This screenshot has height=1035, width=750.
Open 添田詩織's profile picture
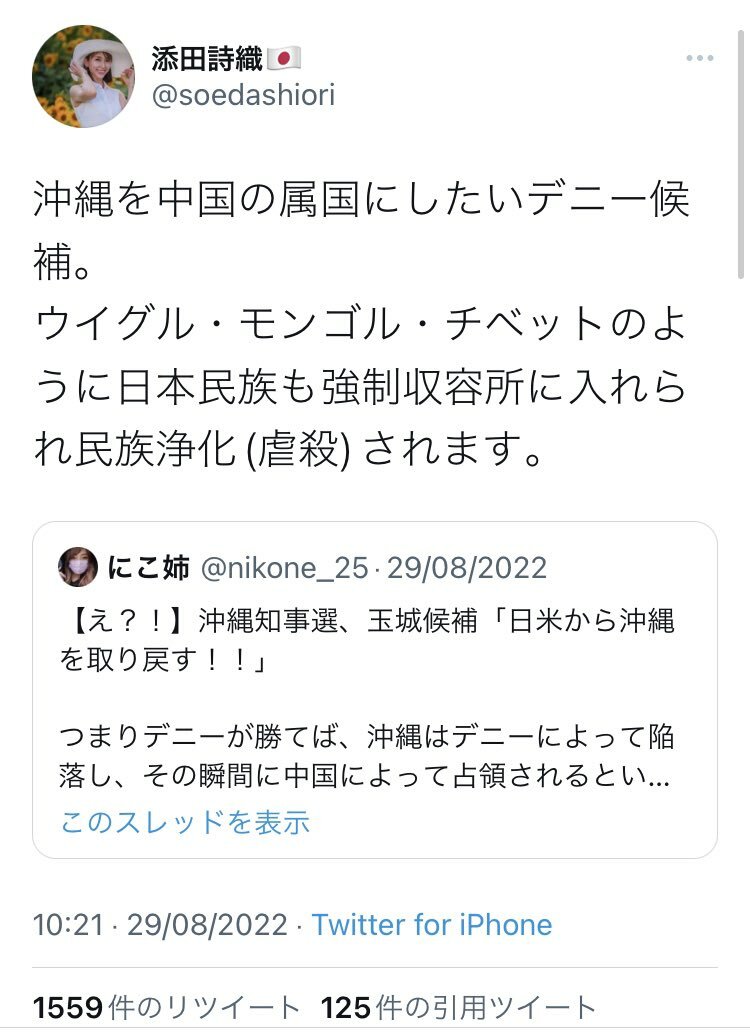(83, 77)
